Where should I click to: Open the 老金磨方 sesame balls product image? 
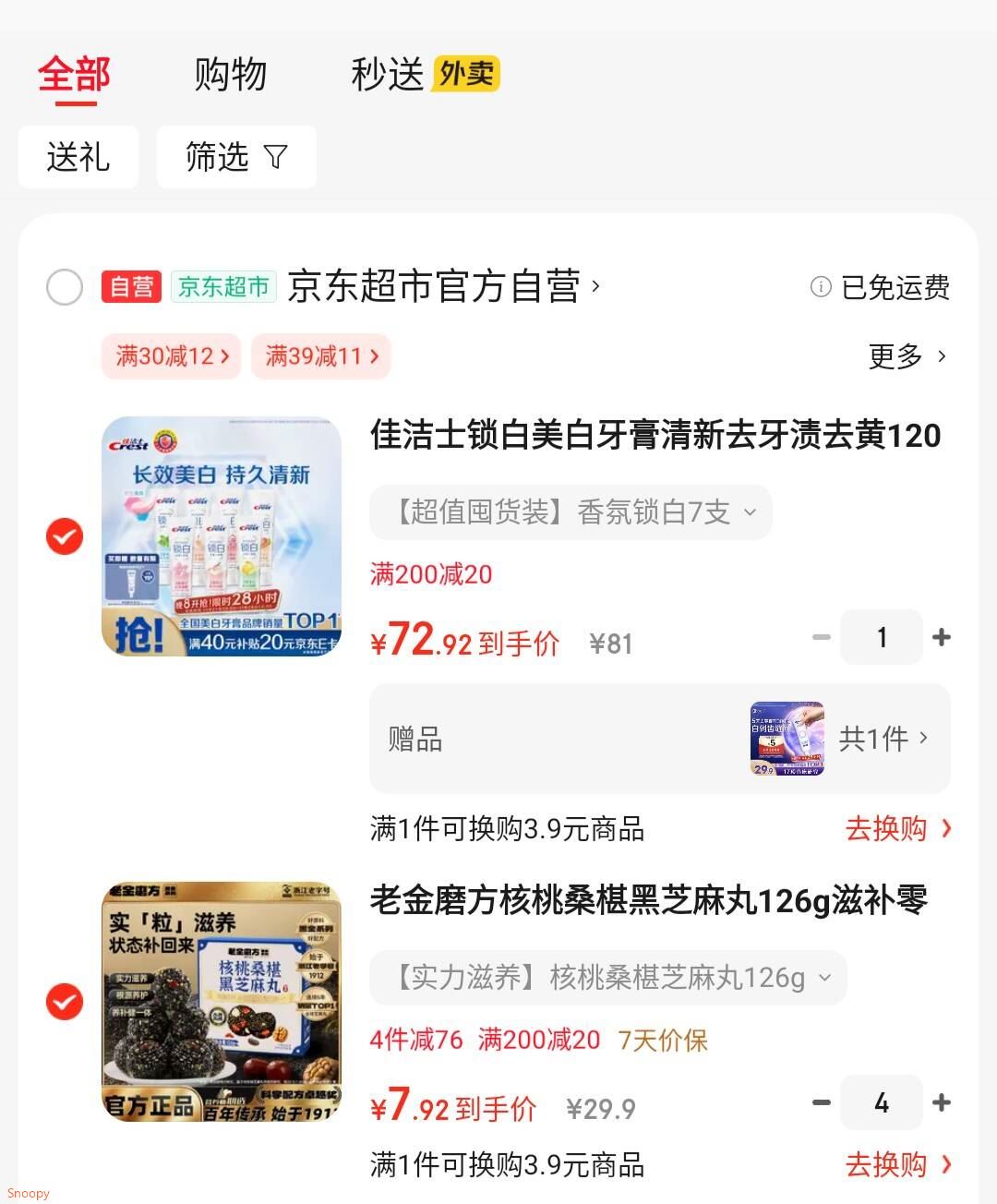(x=222, y=1002)
